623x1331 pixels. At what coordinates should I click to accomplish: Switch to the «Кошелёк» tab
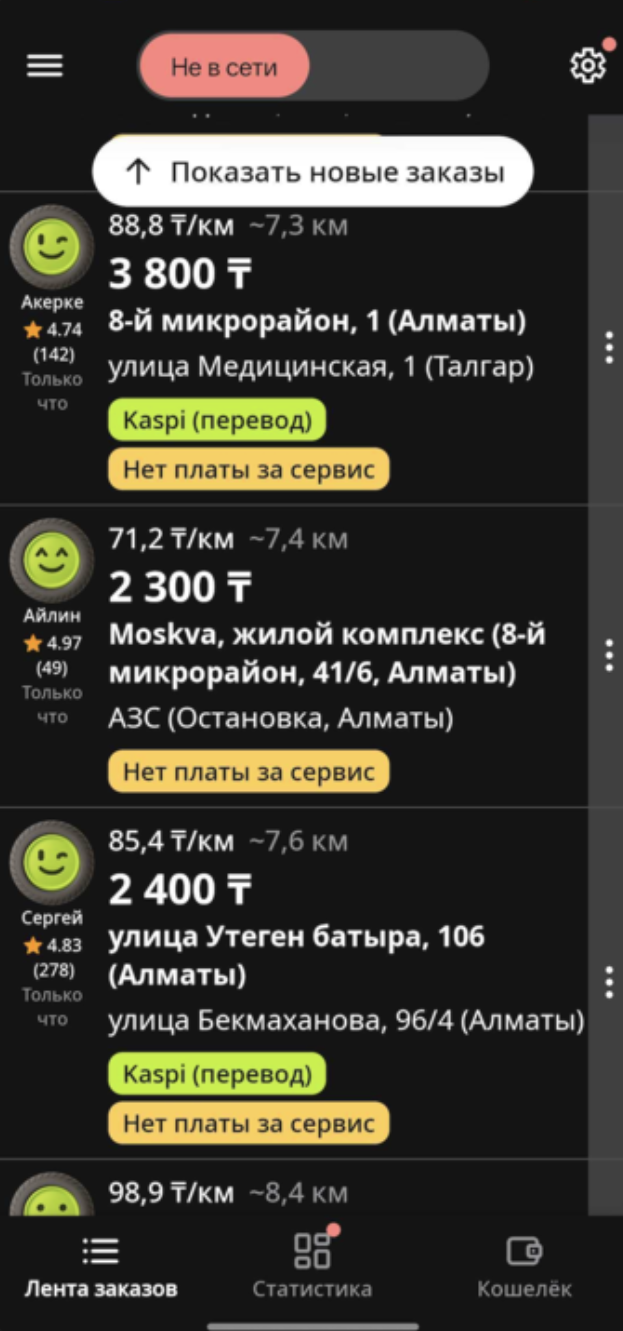tap(524, 1267)
